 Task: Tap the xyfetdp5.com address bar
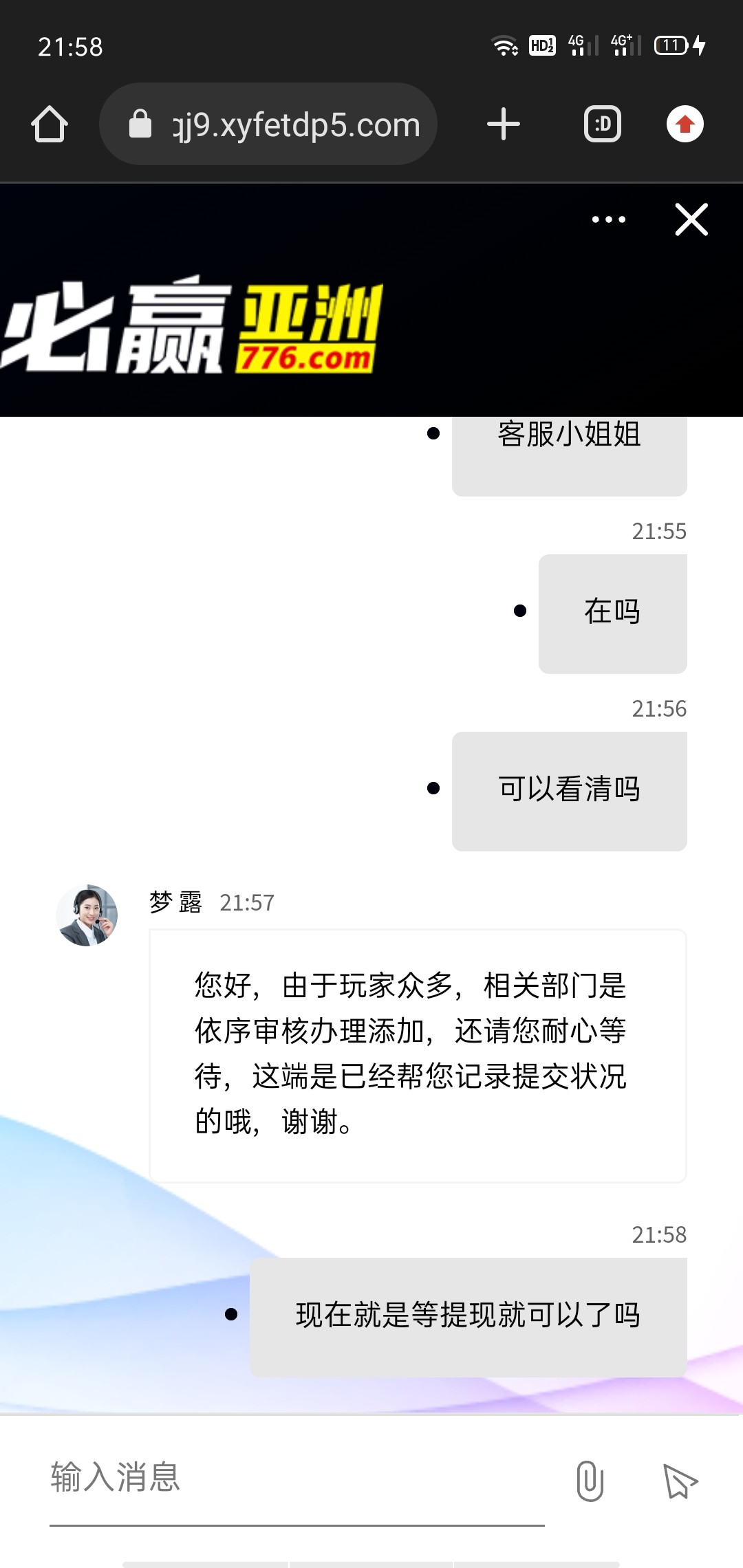click(x=268, y=124)
